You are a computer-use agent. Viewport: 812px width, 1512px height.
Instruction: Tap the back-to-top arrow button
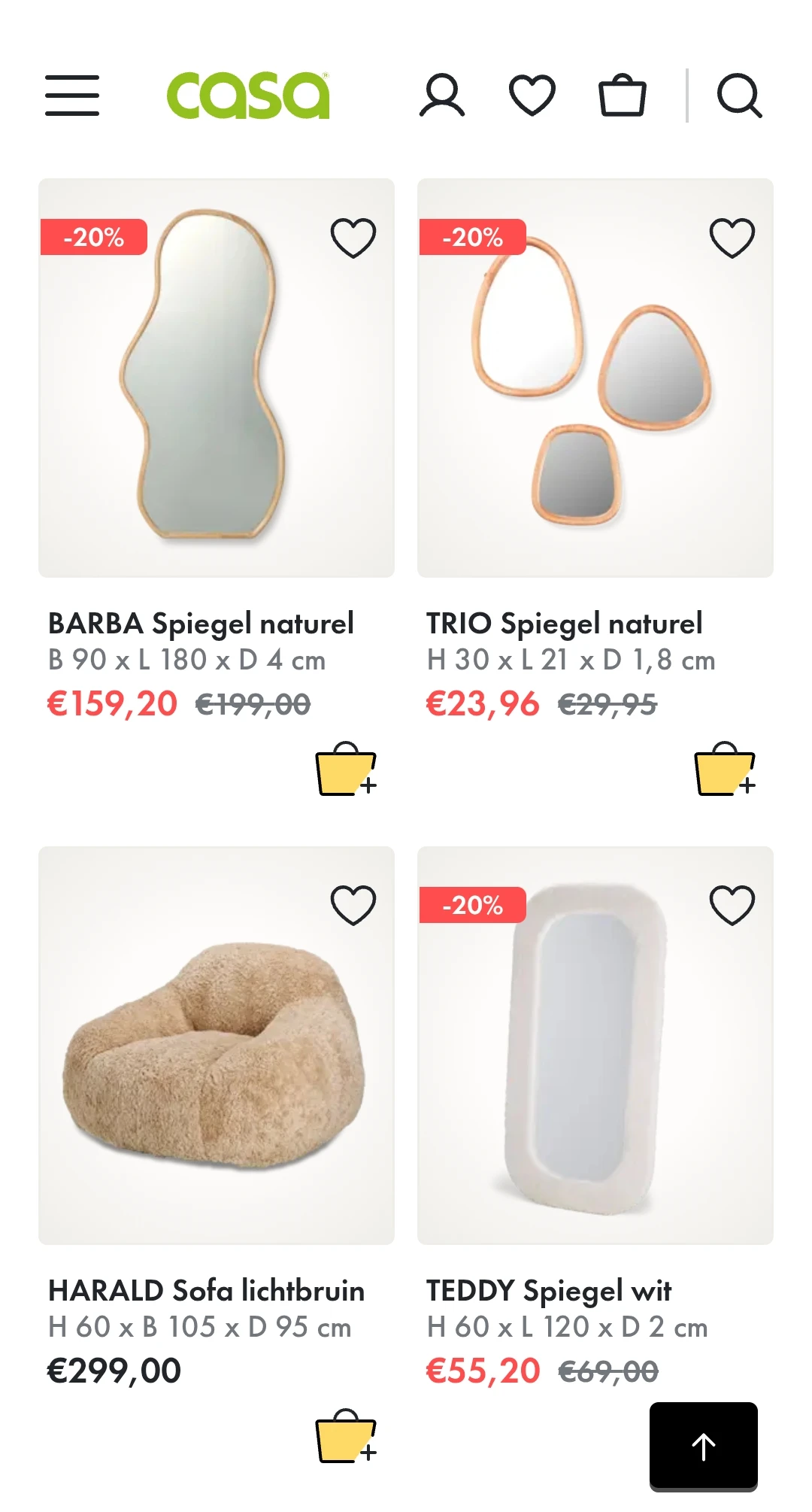[x=704, y=1446]
